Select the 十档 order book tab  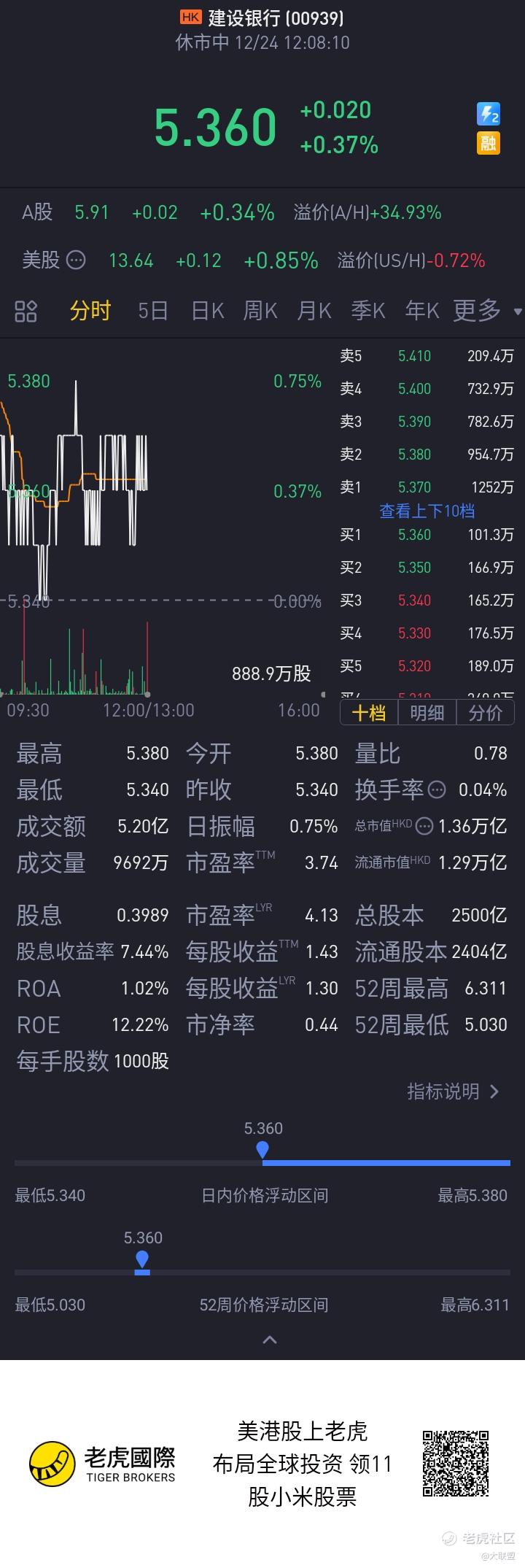[x=369, y=713]
